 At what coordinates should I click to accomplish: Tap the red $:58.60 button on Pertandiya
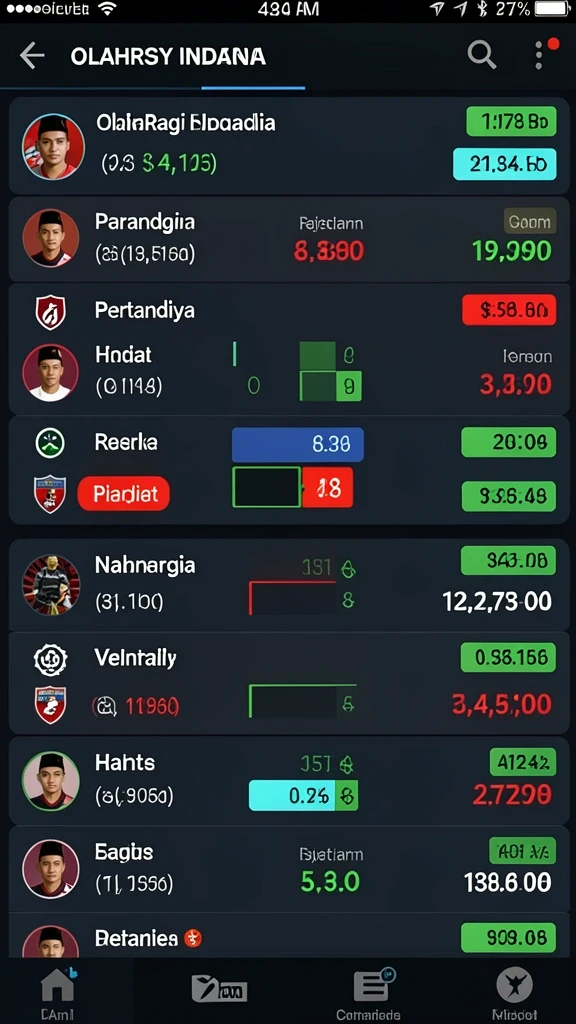(x=509, y=310)
